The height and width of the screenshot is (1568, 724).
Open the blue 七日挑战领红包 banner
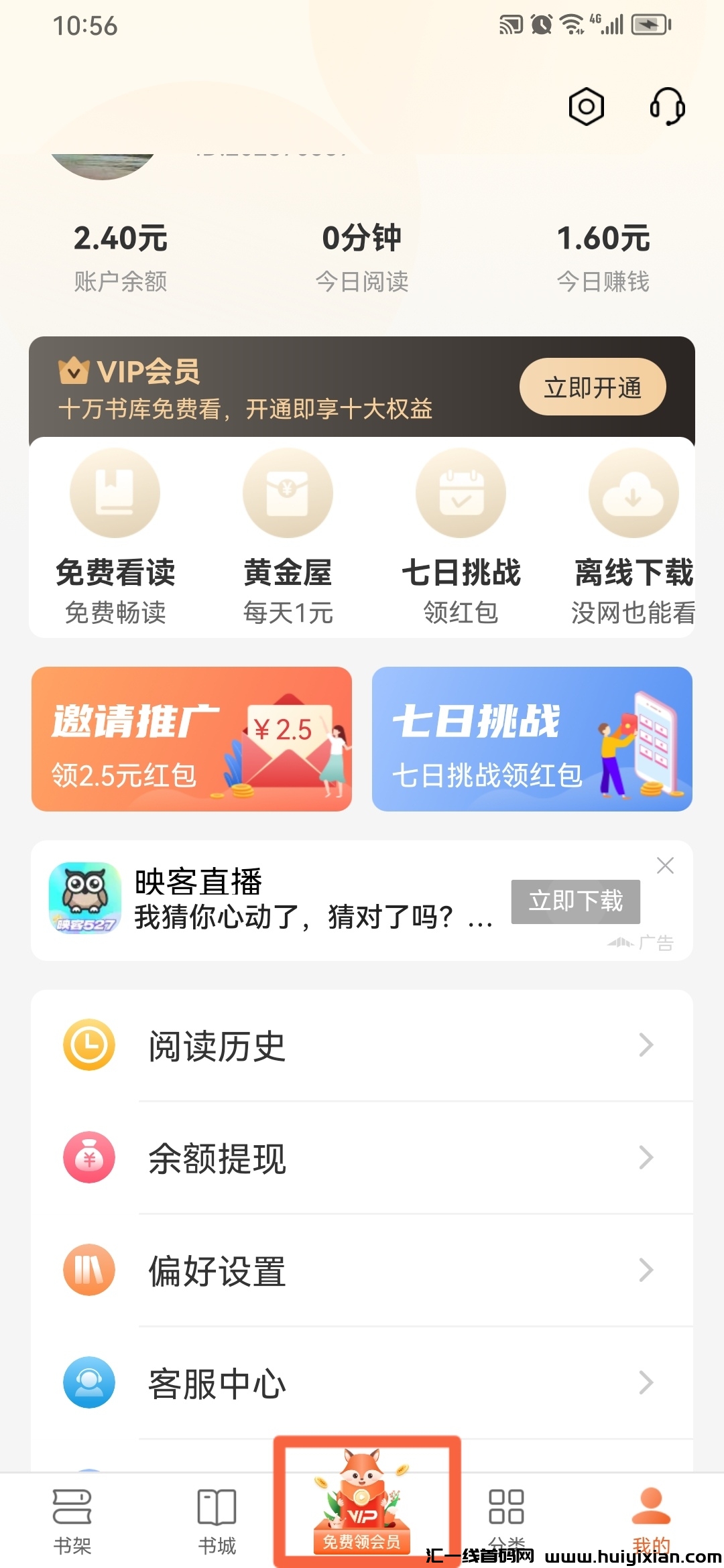[x=532, y=738]
